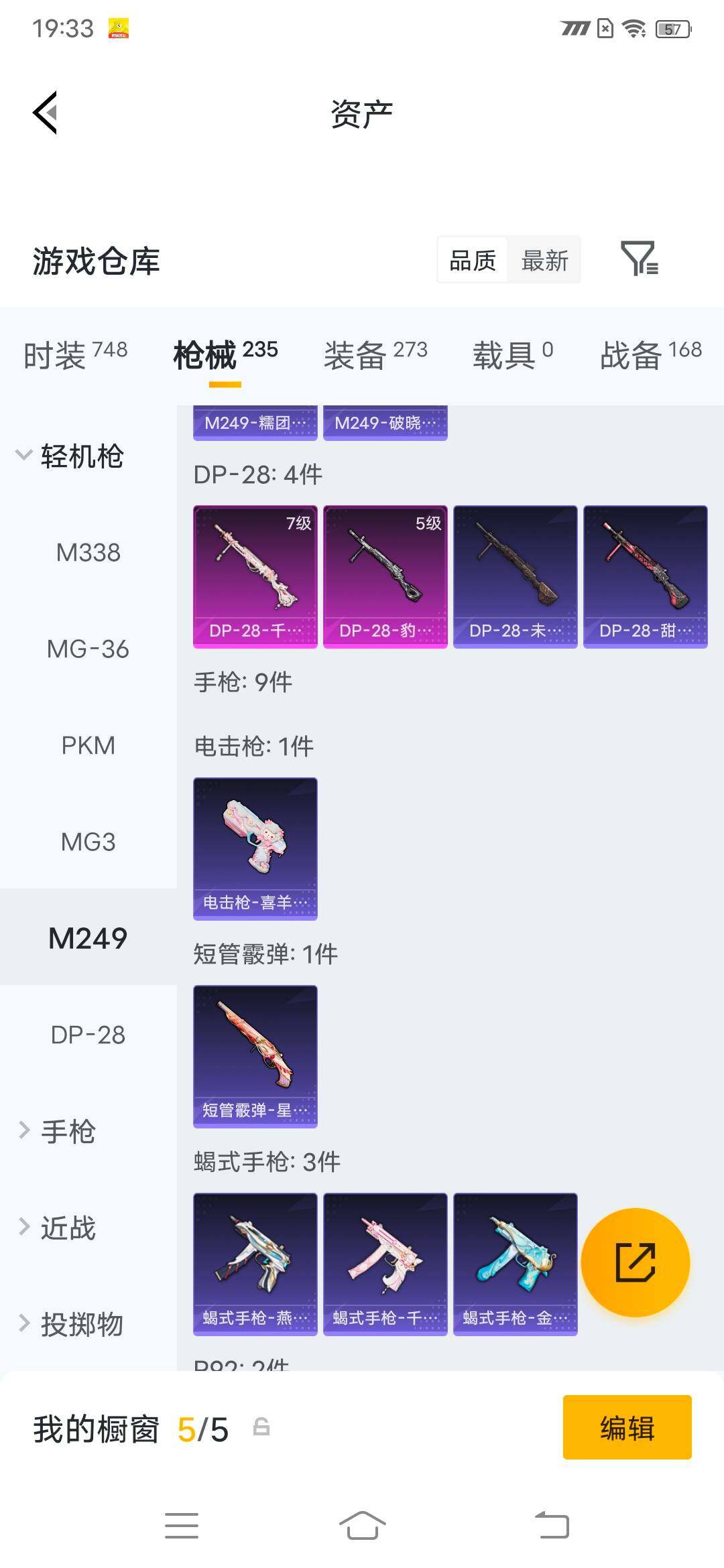This screenshot has height=1568, width=724.
Task: Switch to the 战备 tab
Action: (x=651, y=354)
